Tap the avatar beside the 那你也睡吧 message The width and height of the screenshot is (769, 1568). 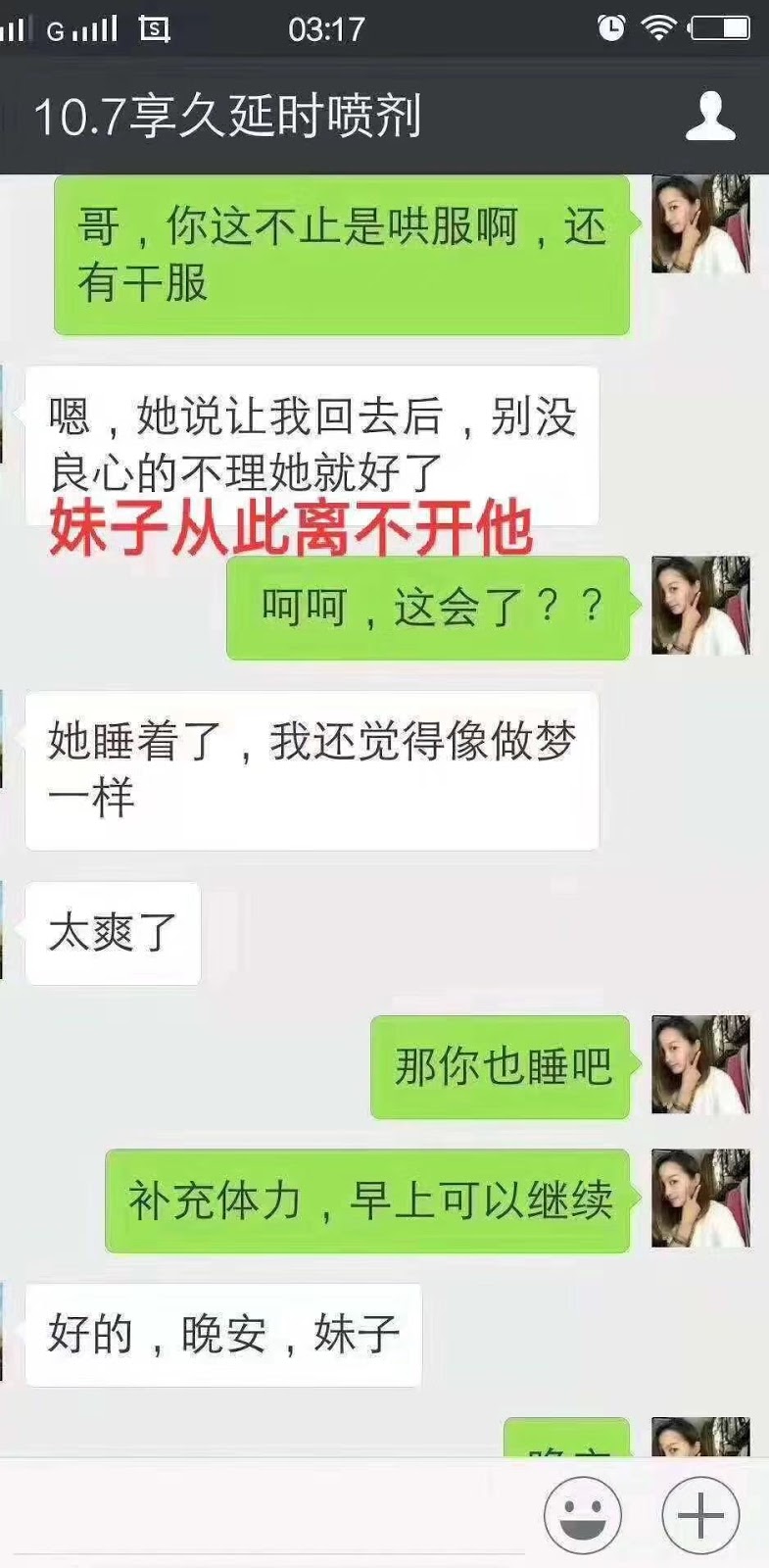(700, 1064)
